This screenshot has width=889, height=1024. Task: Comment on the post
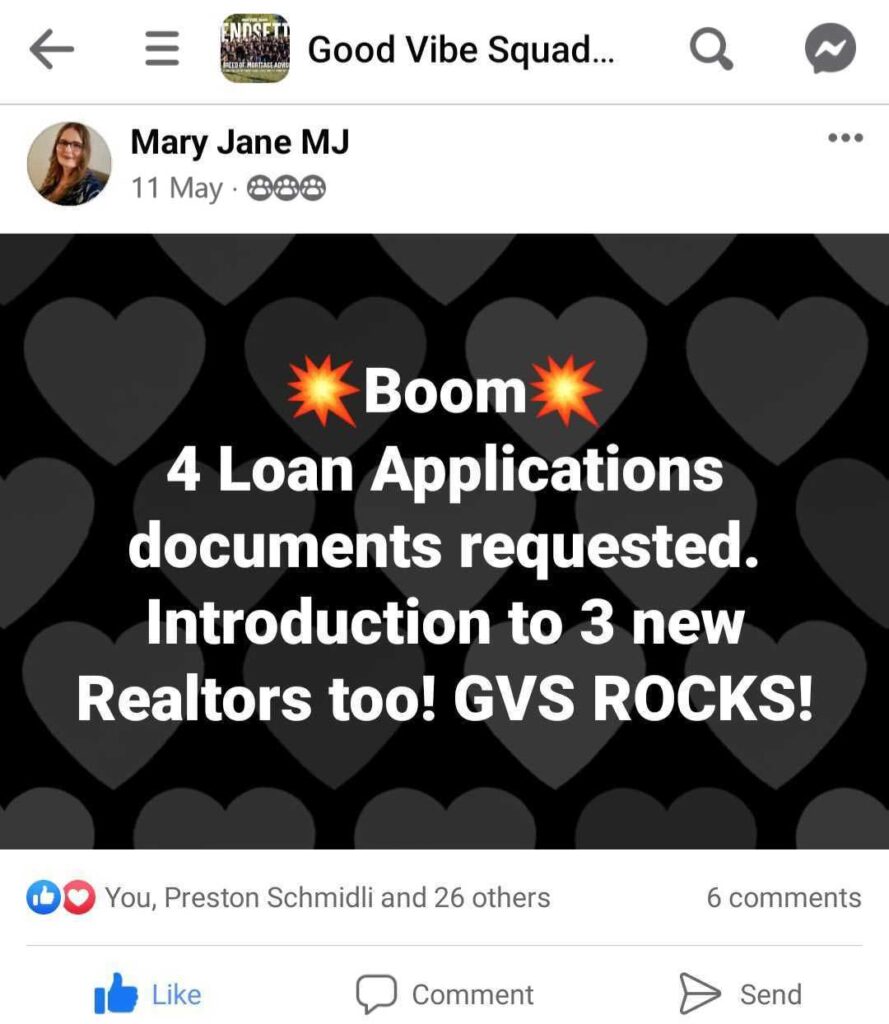click(x=445, y=994)
